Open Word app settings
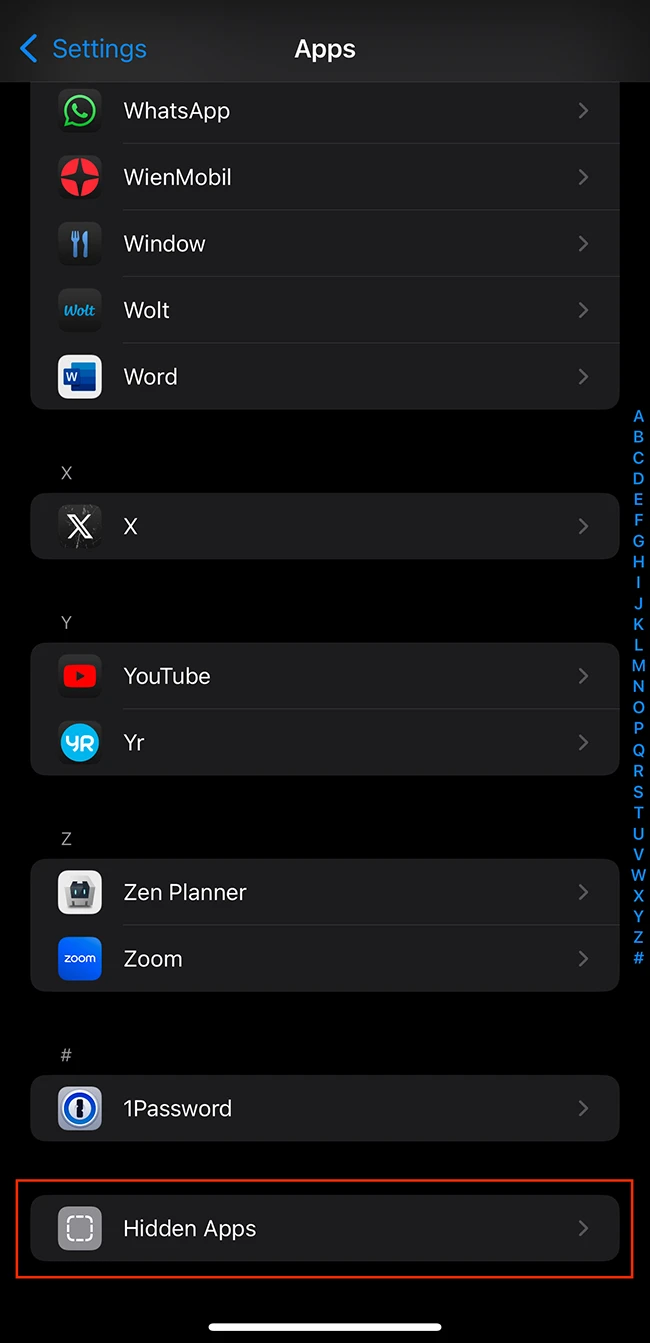Screen dimensions: 650x1343 point(325,377)
